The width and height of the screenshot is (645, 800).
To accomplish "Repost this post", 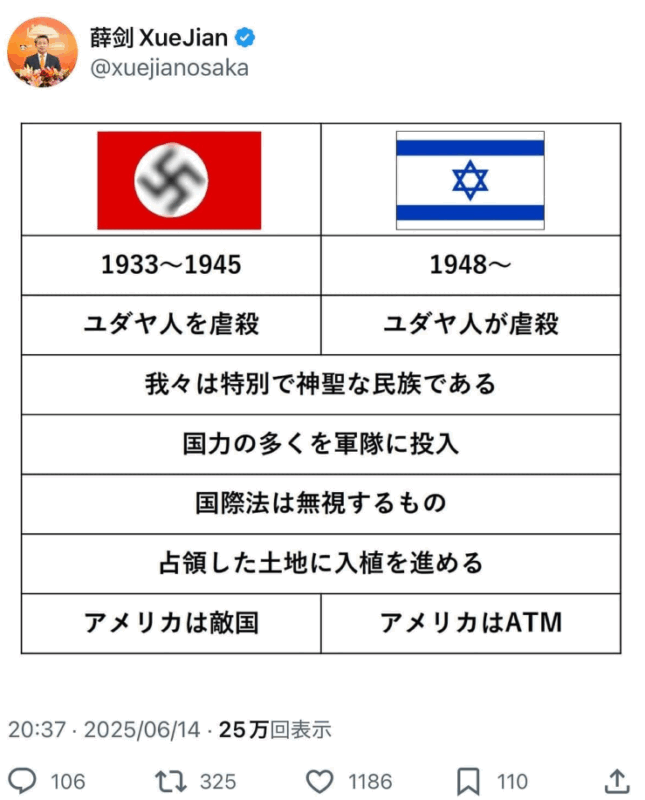I will pos(168,781).
